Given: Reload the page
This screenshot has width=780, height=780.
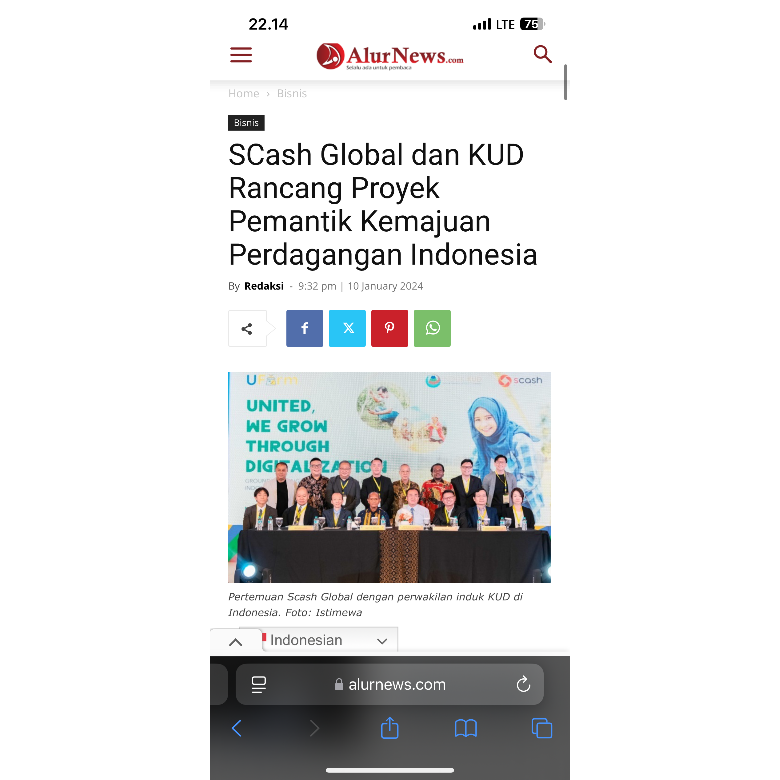Looking at the screenshot, I should [523, 685].
